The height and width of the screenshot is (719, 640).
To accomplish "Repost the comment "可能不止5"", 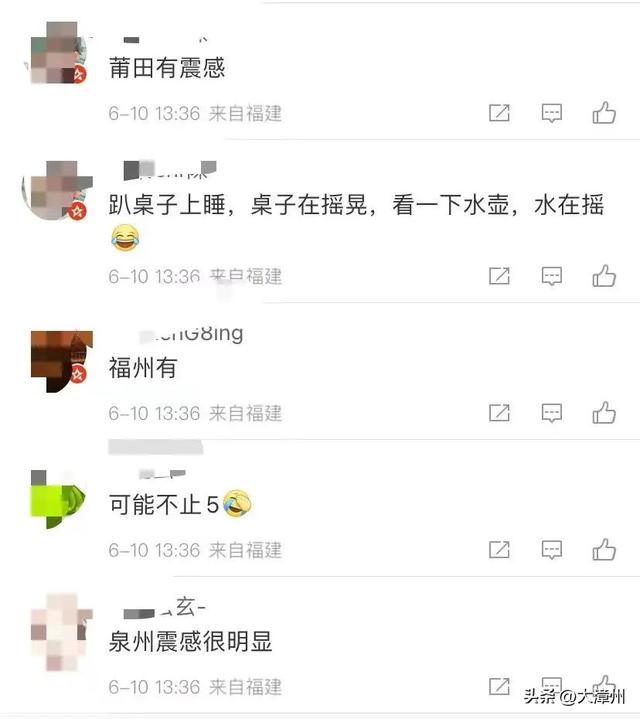I will (499, 549).
